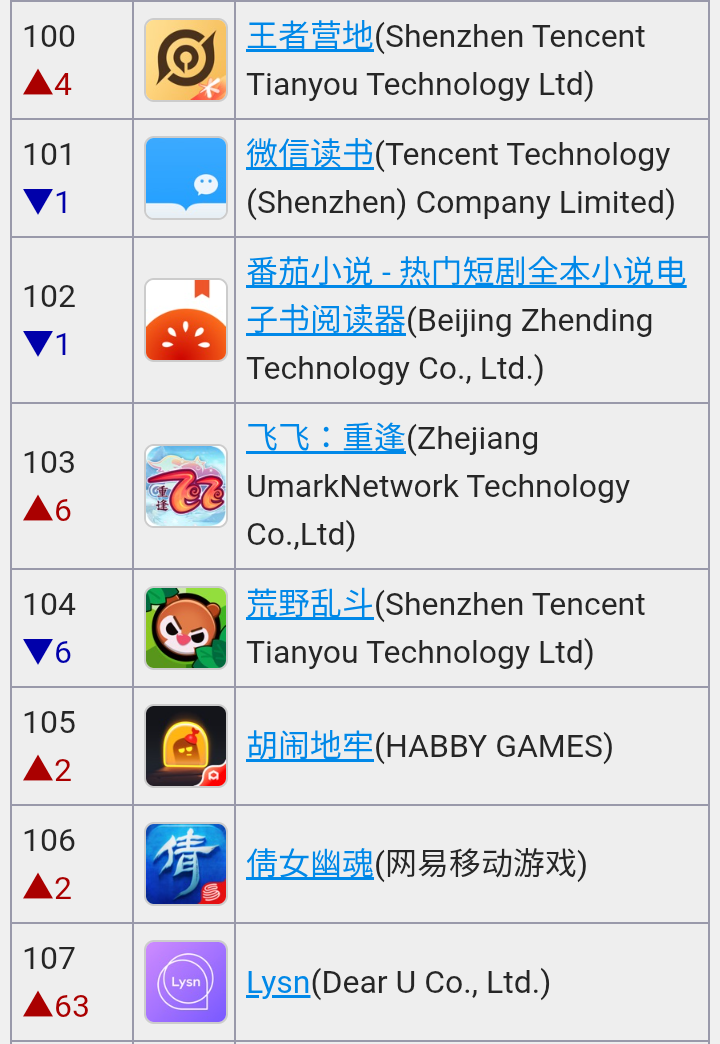The width and height of the screenshot is (720, 1044).
Task: Open the 王者营地 app link
Action: point(309,37)
